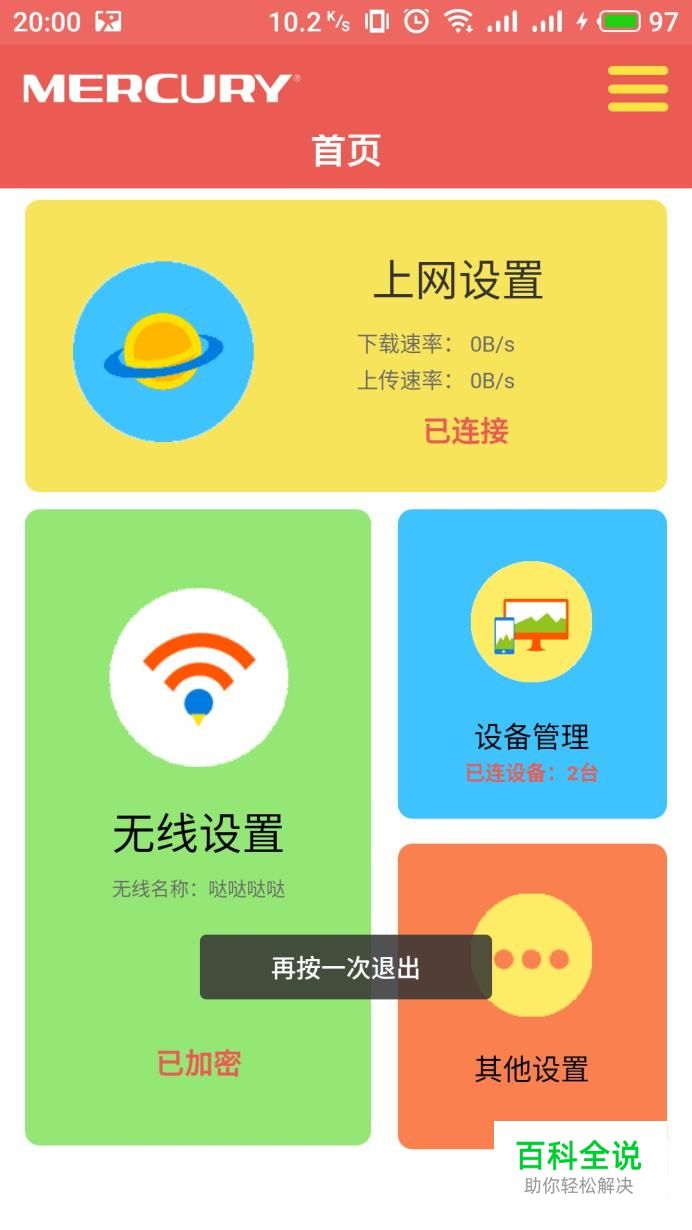Image resolution: width=692 pixels, height=1230 pixels.
Task: Open the hamburger menu
Action: pos(637,88)
